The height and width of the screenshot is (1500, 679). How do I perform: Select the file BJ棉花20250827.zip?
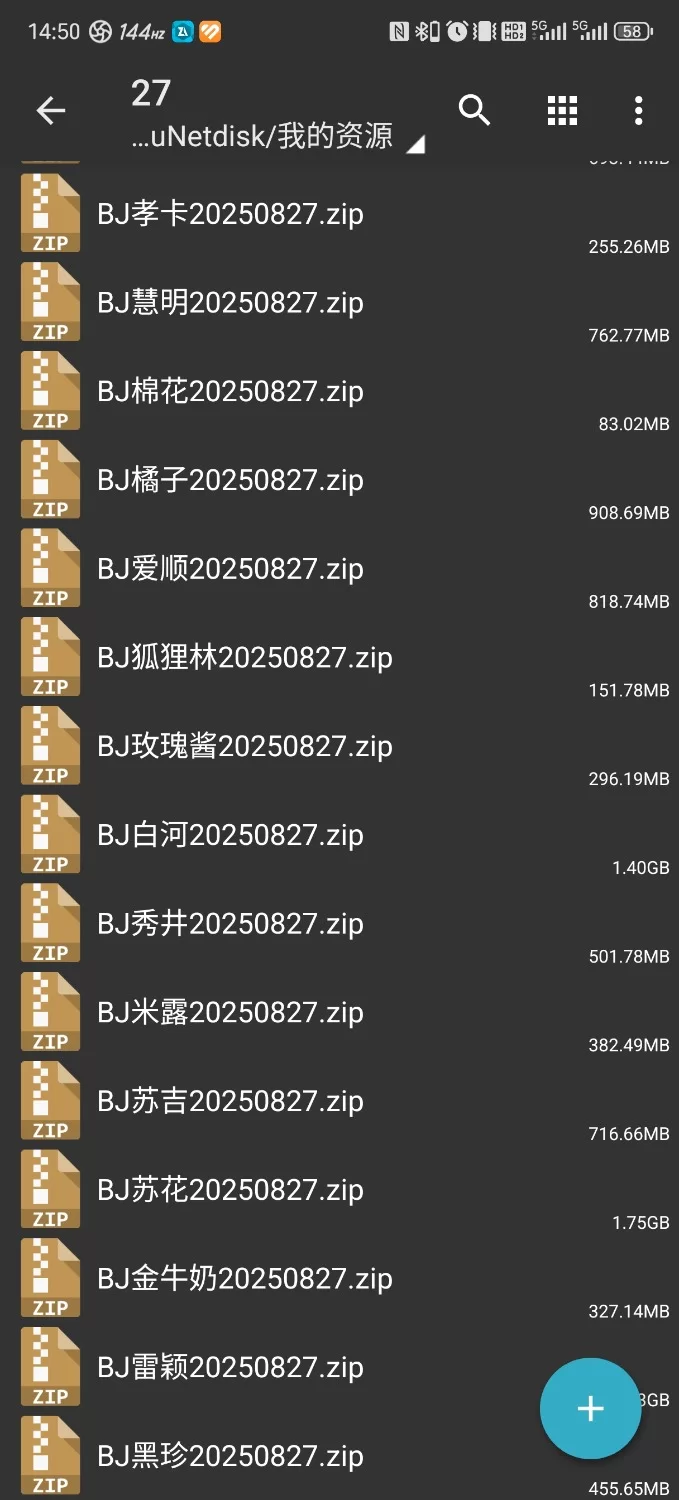(x=230, y=392)
